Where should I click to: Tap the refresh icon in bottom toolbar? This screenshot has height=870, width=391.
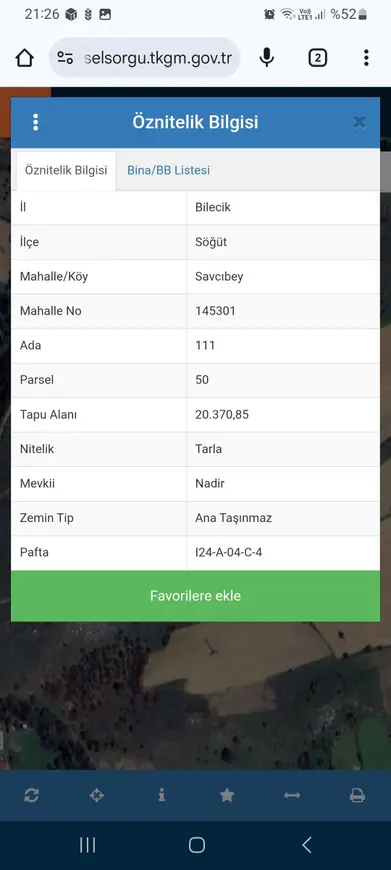(32, 796)
